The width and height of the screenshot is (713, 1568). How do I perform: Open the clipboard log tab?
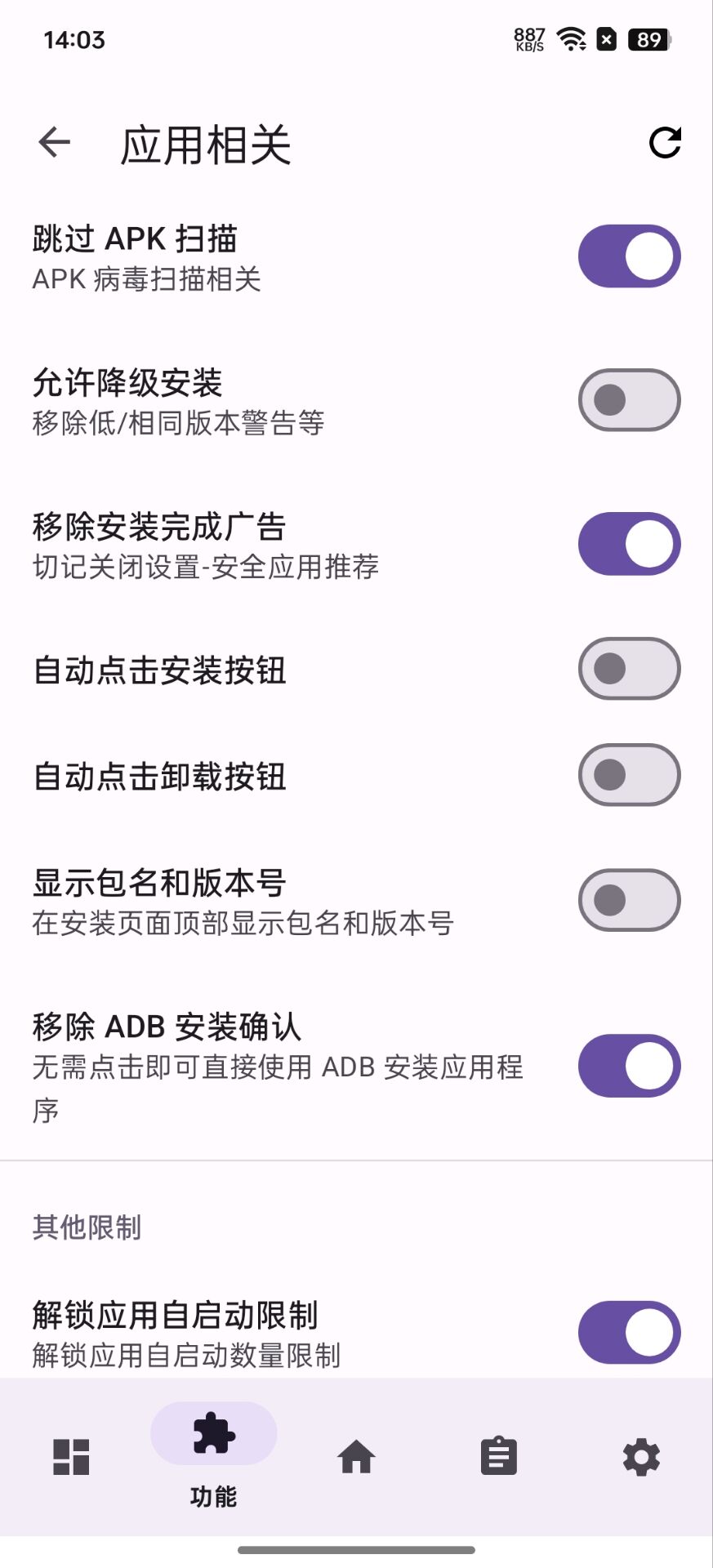499,1457
